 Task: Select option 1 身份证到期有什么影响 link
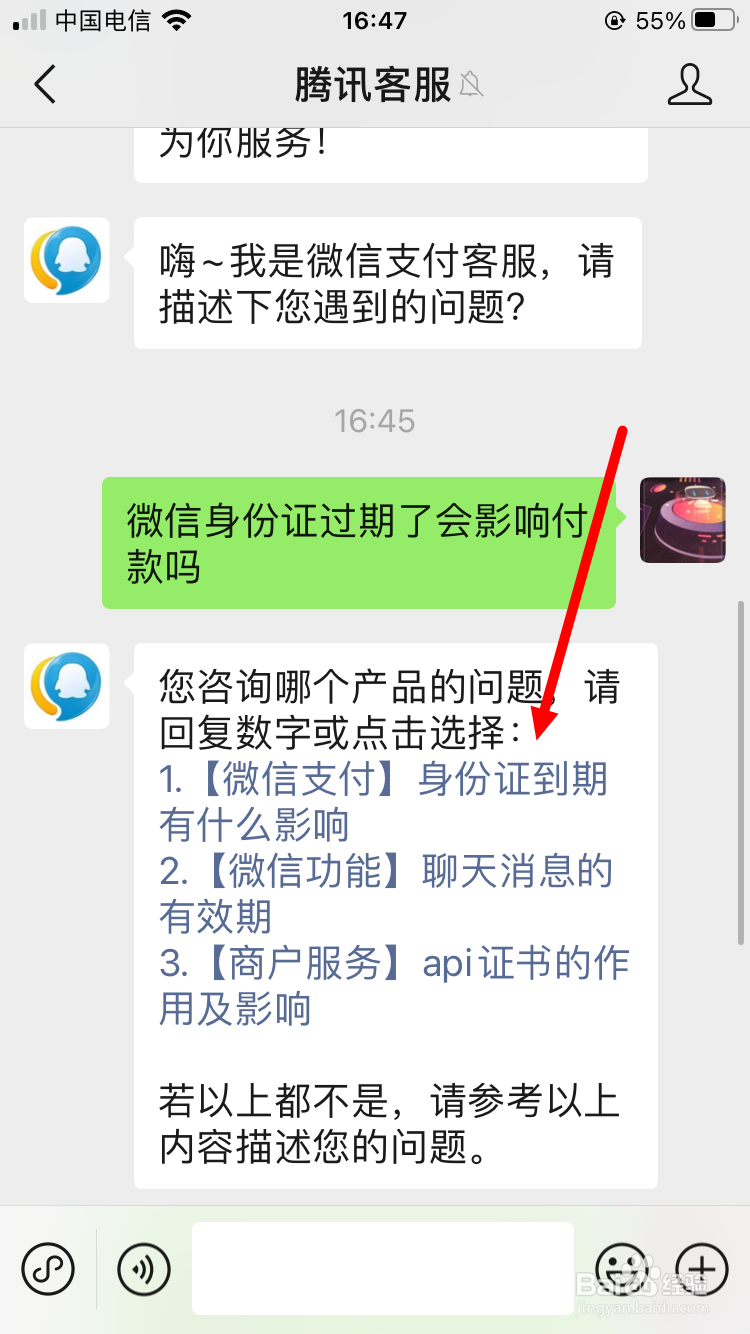[385, 800]
